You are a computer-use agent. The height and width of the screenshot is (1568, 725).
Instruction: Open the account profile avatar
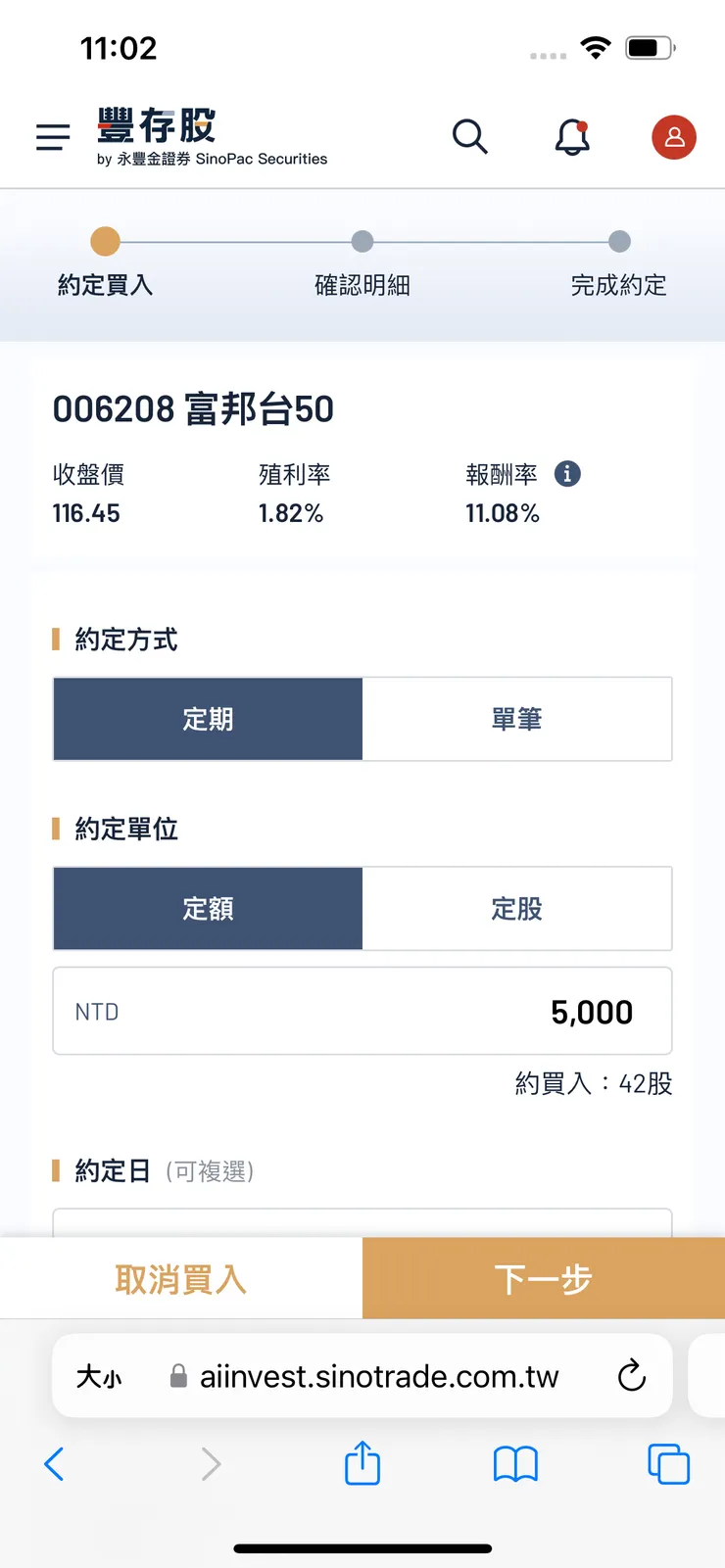point(674,137)
